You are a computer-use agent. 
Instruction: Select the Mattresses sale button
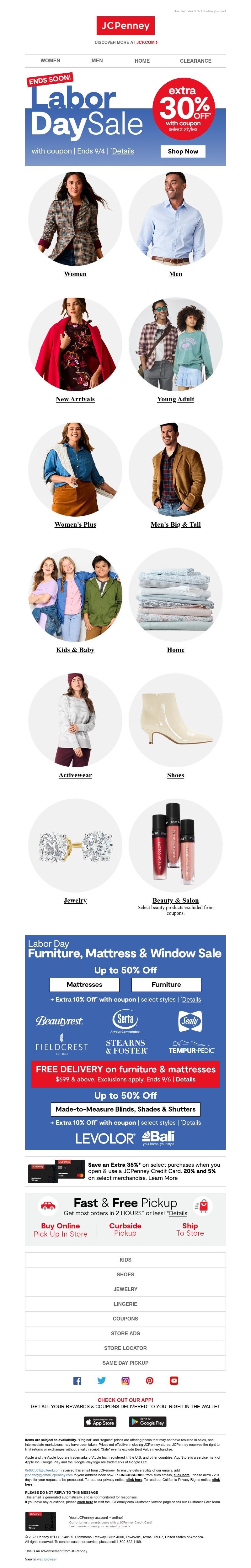coord(84,985)
